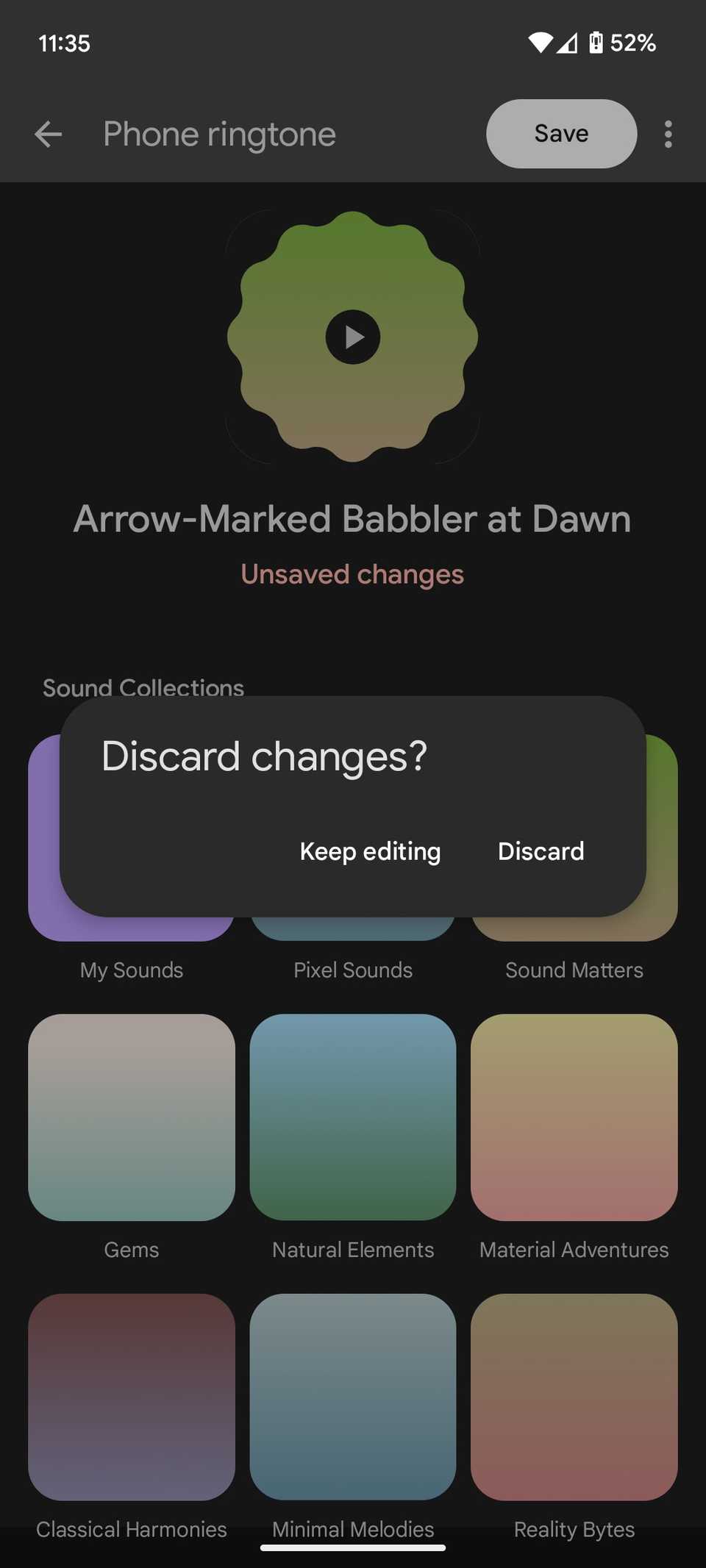706x1568 pixels.
Task: Tap the battery indicator showing 52%
Action: coord(621,43)
